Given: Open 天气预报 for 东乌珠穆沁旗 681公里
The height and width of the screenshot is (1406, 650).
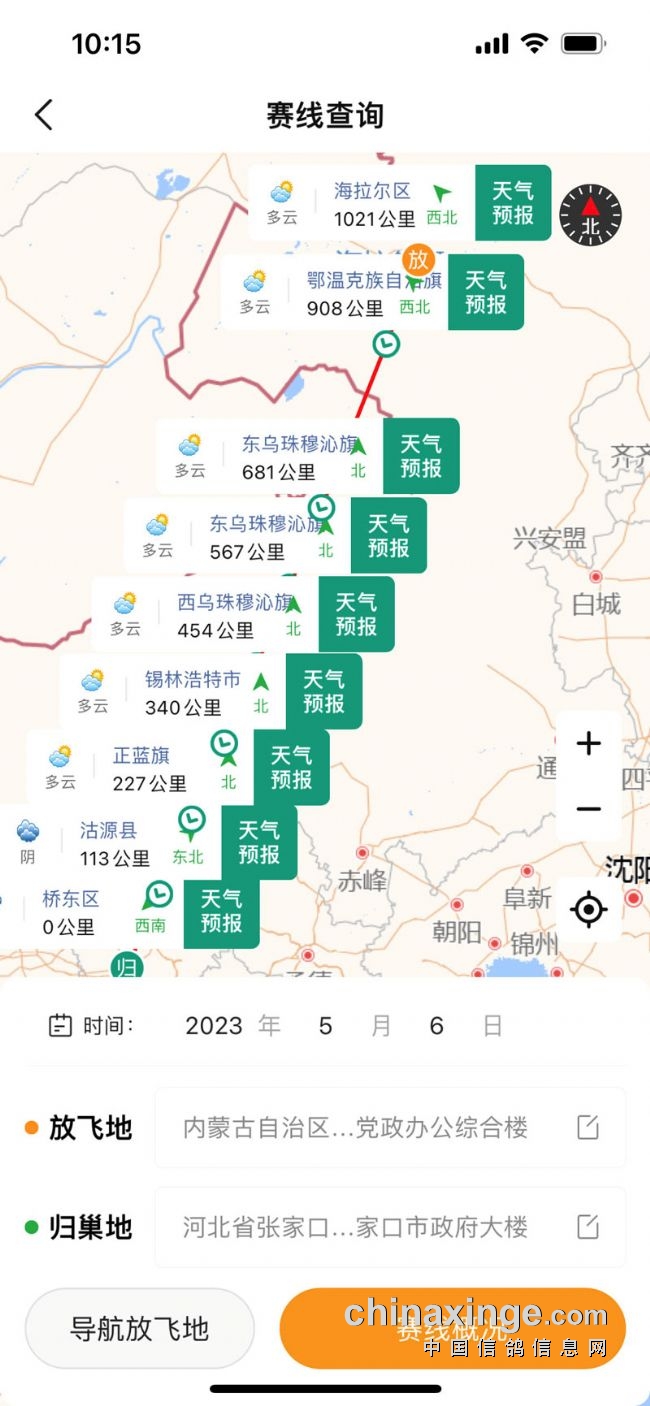Looking at the screenshot, I should 420,456.
